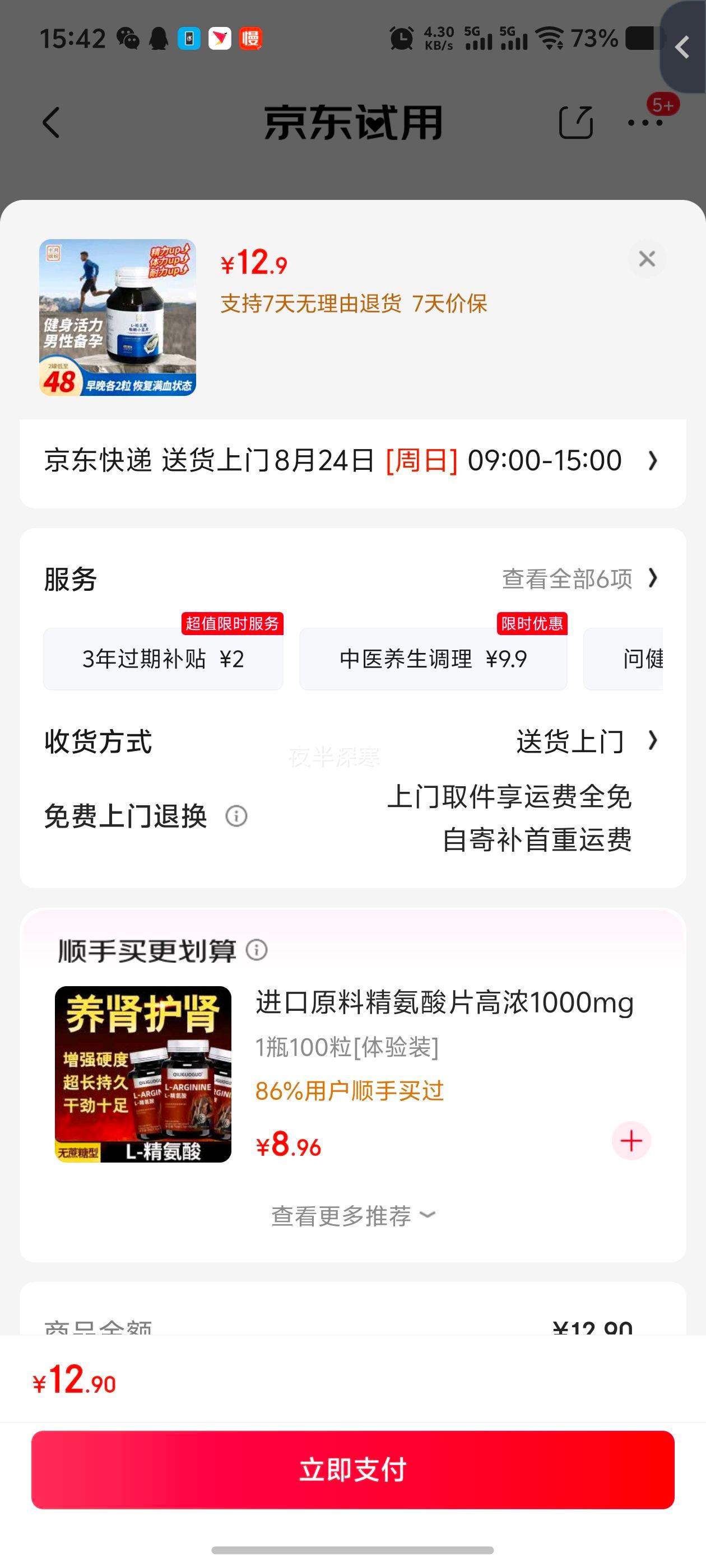Show info about 免费上门退换
Image resolution: width=706 pixels, height=1568 pixels.
coord(236,816)
